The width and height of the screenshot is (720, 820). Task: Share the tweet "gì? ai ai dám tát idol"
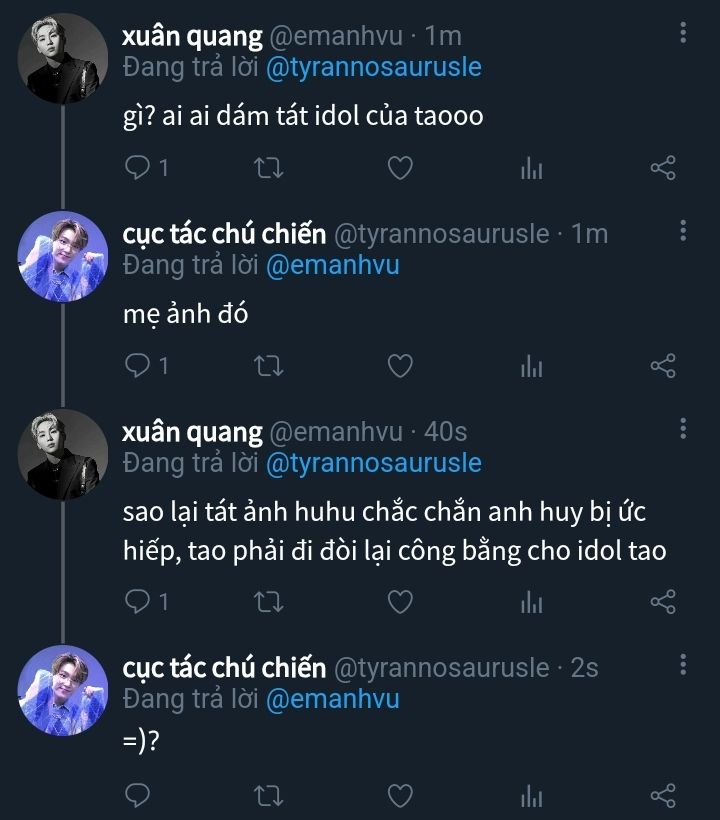pyautogui.click(x=663, y=168)
